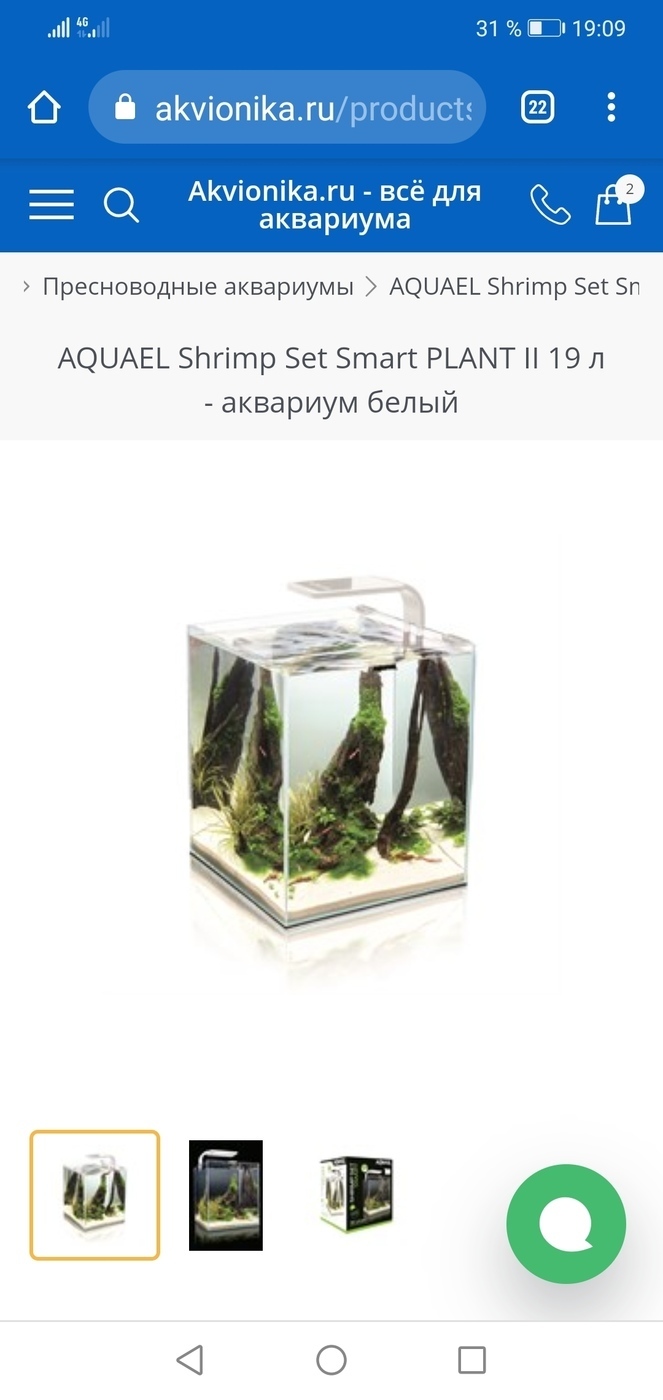Open the browser overflow menu
This screenshot has width=663, height=1400.
tap(611, 107)
